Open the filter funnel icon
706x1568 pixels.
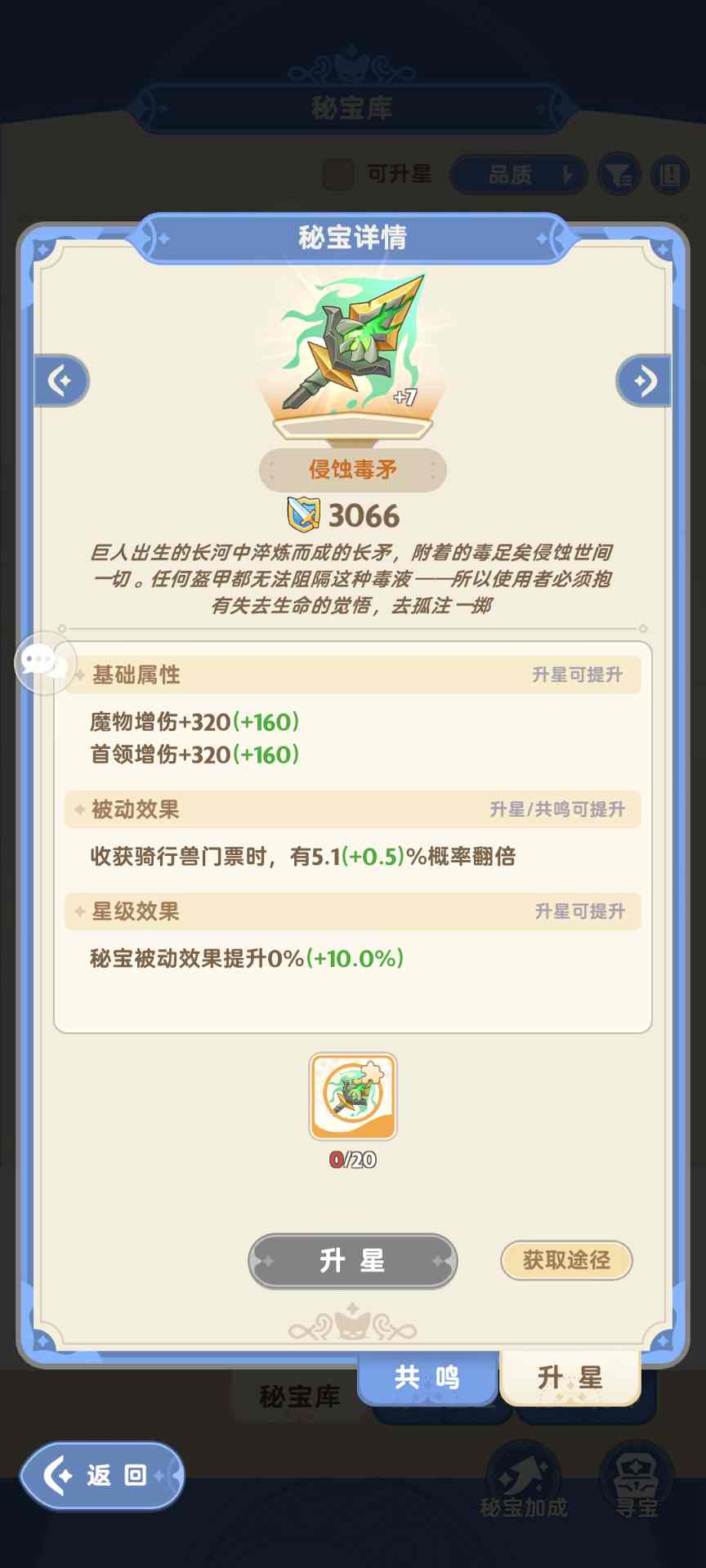[619, 174]
